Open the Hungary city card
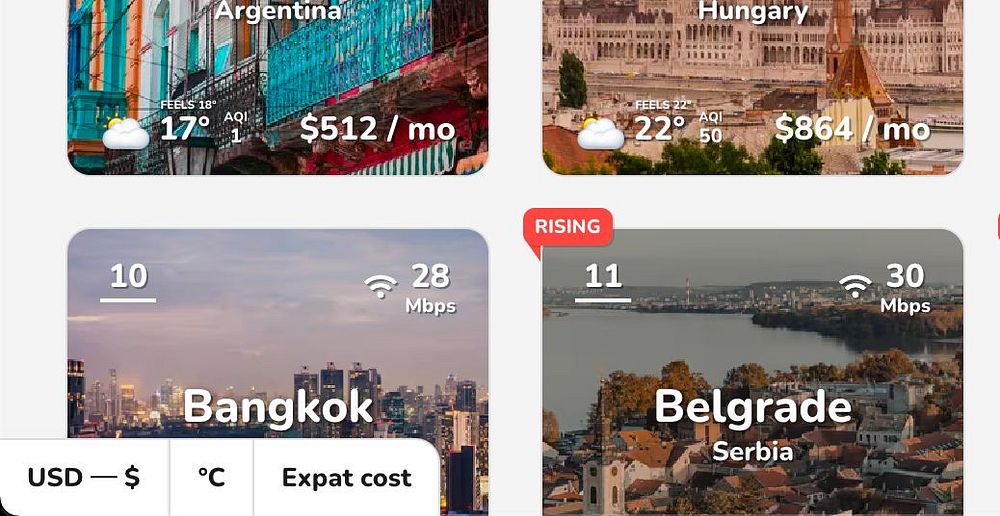Screen dimensions: 1000x516 click(752, 80)
